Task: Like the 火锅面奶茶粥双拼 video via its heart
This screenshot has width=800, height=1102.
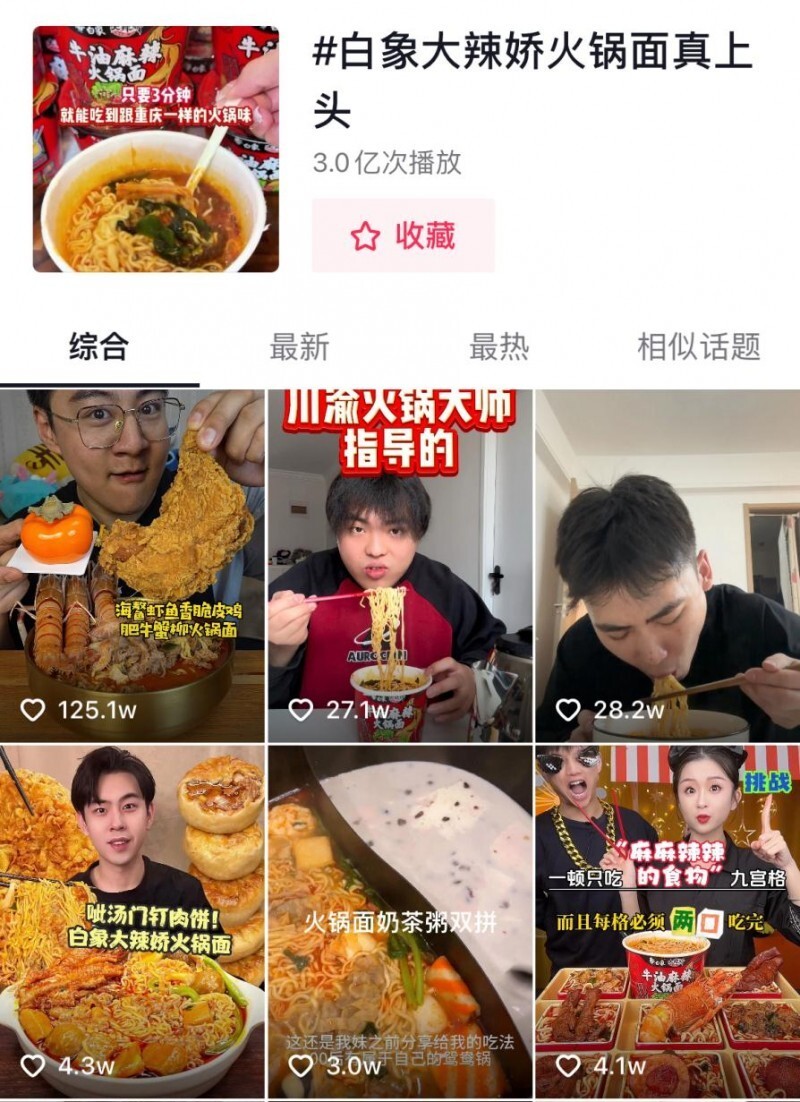Action: (300, 1064)
